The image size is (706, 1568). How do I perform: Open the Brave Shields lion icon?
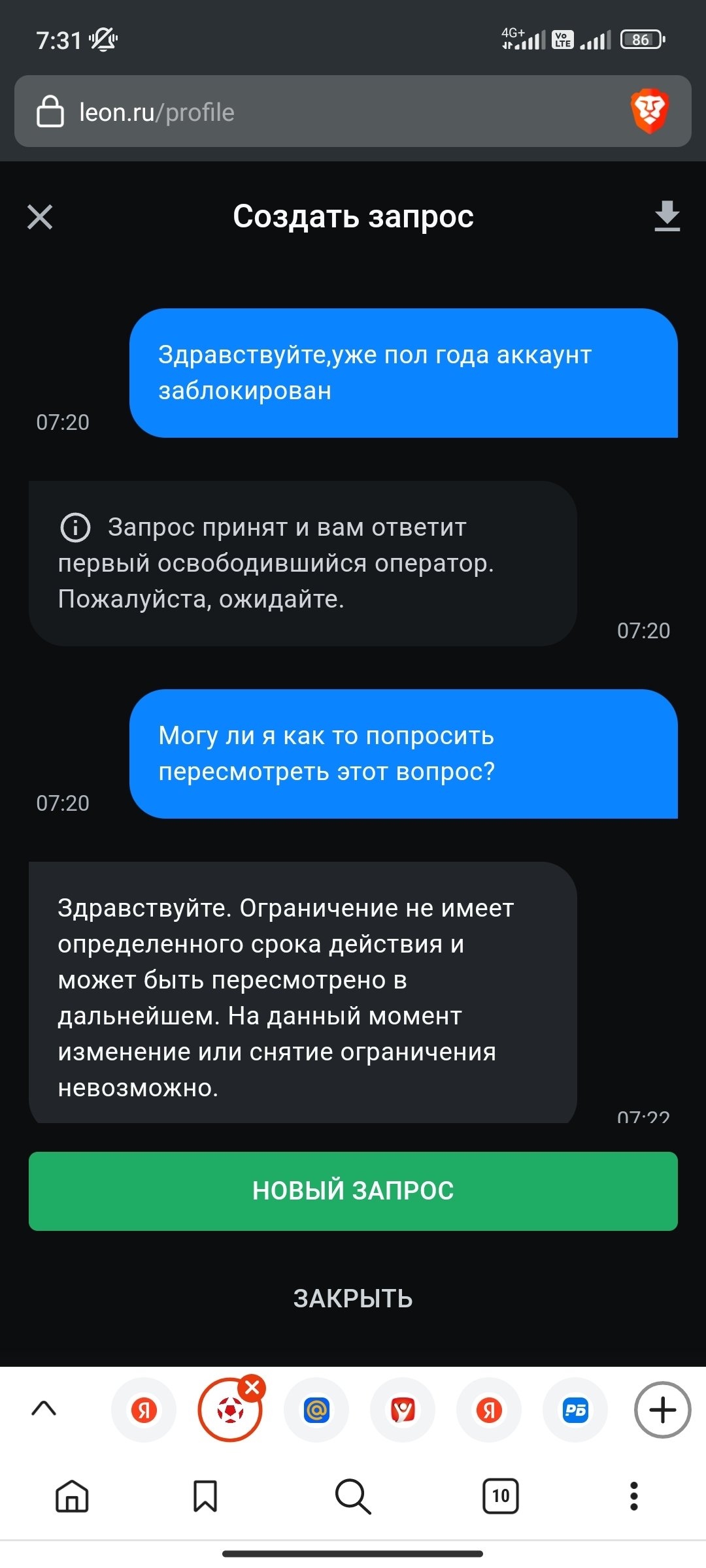click(649, 111)
